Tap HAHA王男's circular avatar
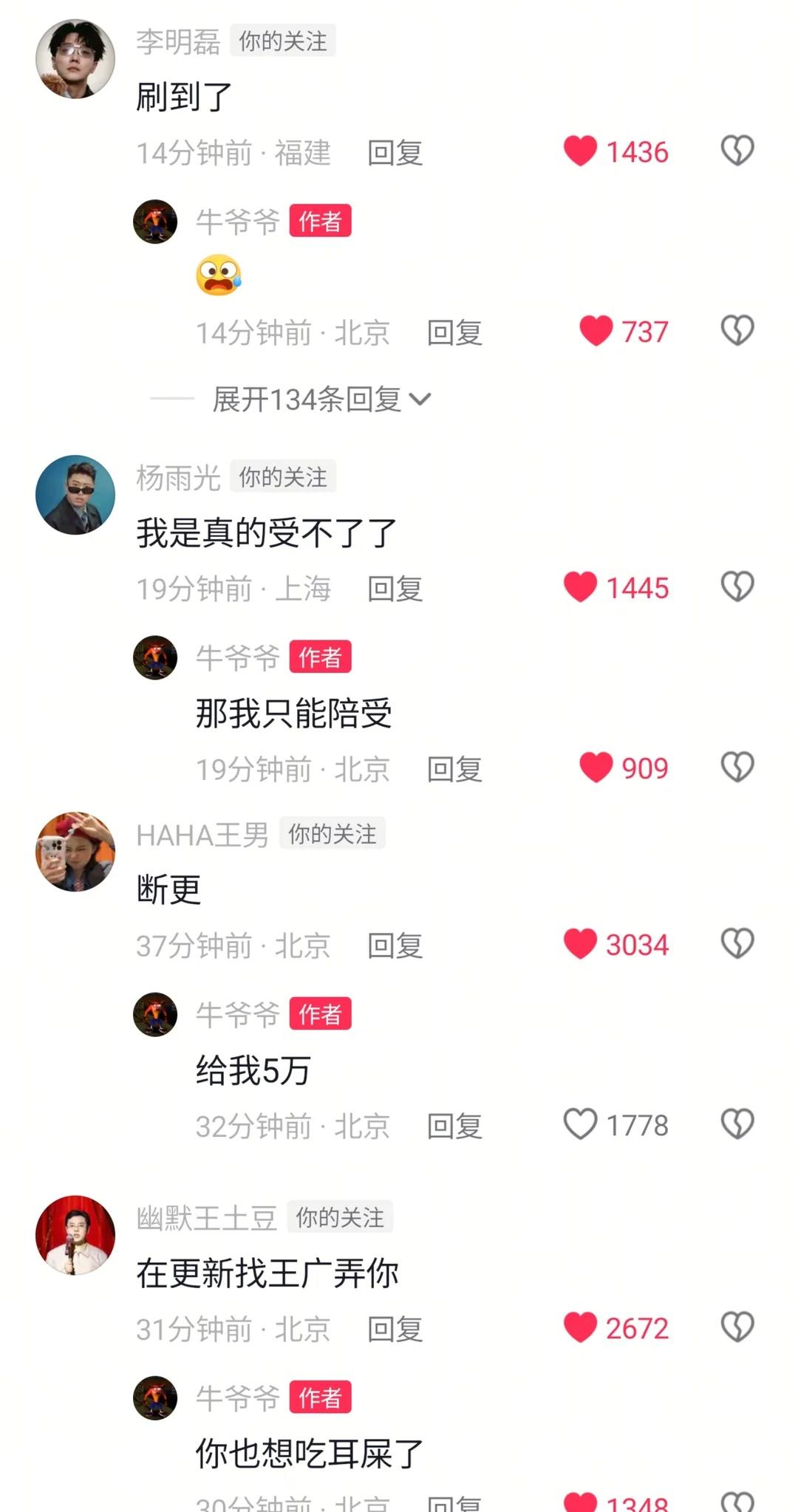The image size is (798, 1512). point(76,850)
